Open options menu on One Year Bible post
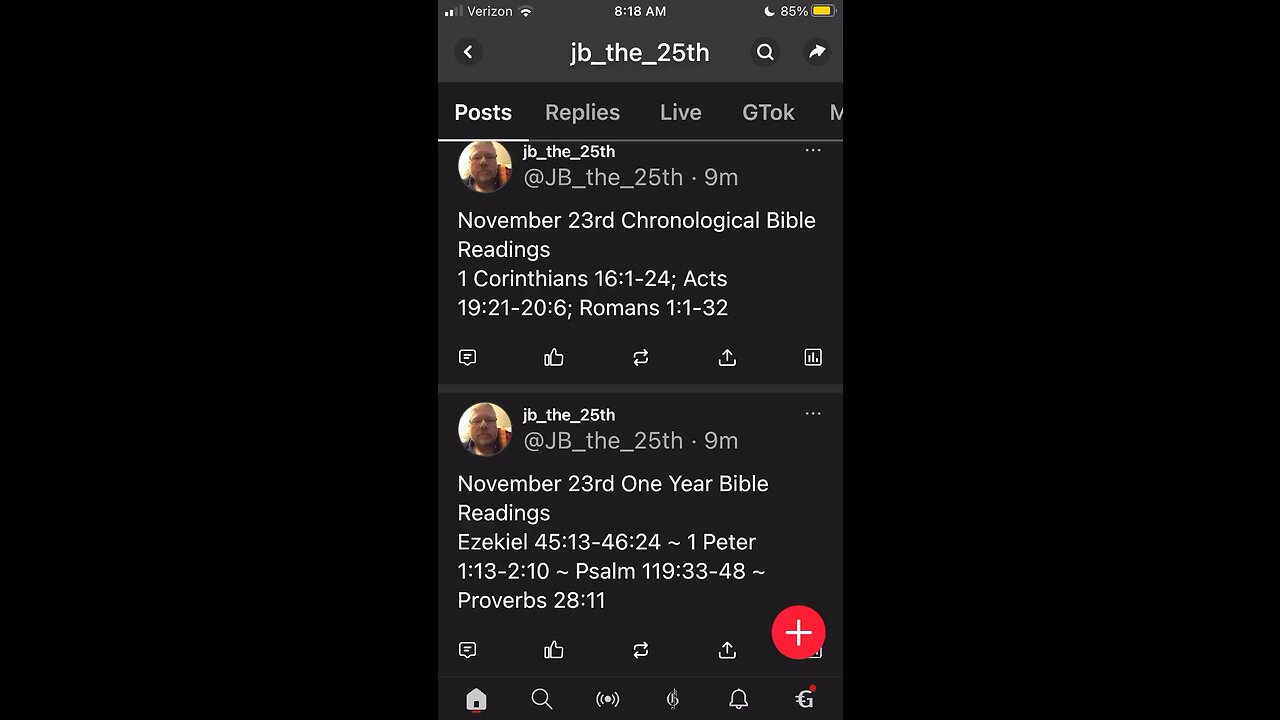1280x720 pixels. (x=813, y=414)
